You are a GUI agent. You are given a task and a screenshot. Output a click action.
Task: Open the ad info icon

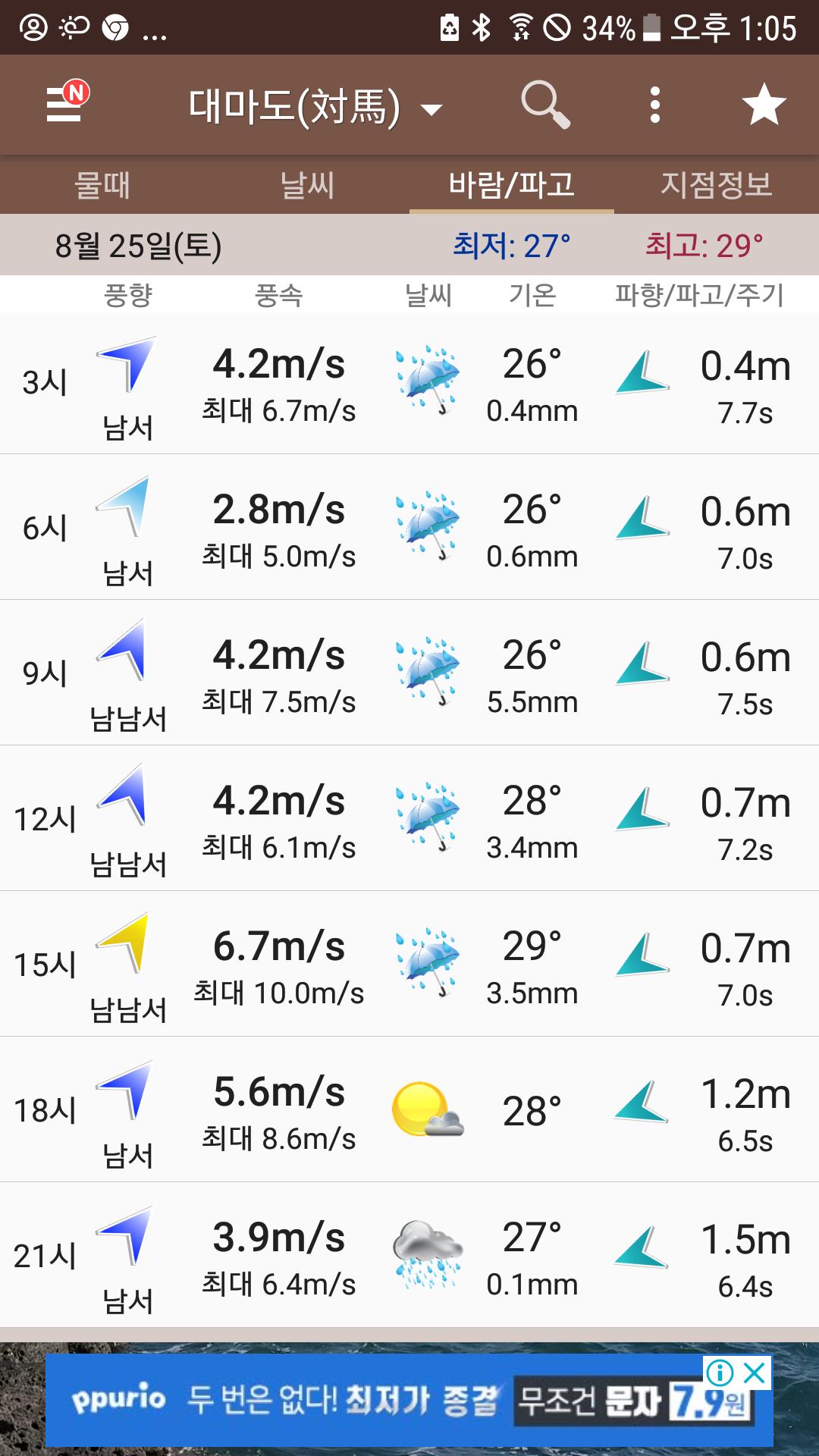720,1373
